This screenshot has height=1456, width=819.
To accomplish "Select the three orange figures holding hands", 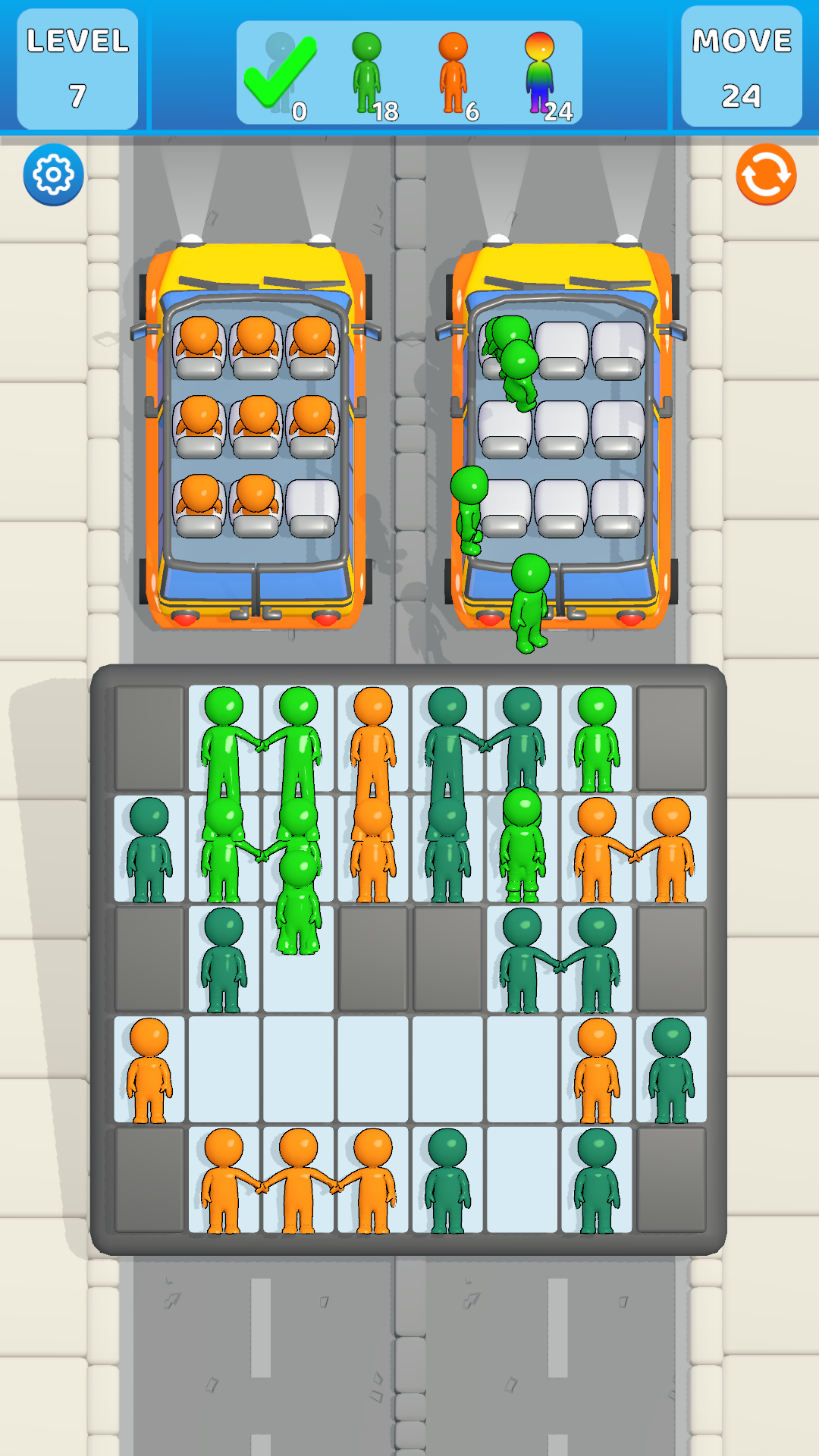I will pos(298,1181).
